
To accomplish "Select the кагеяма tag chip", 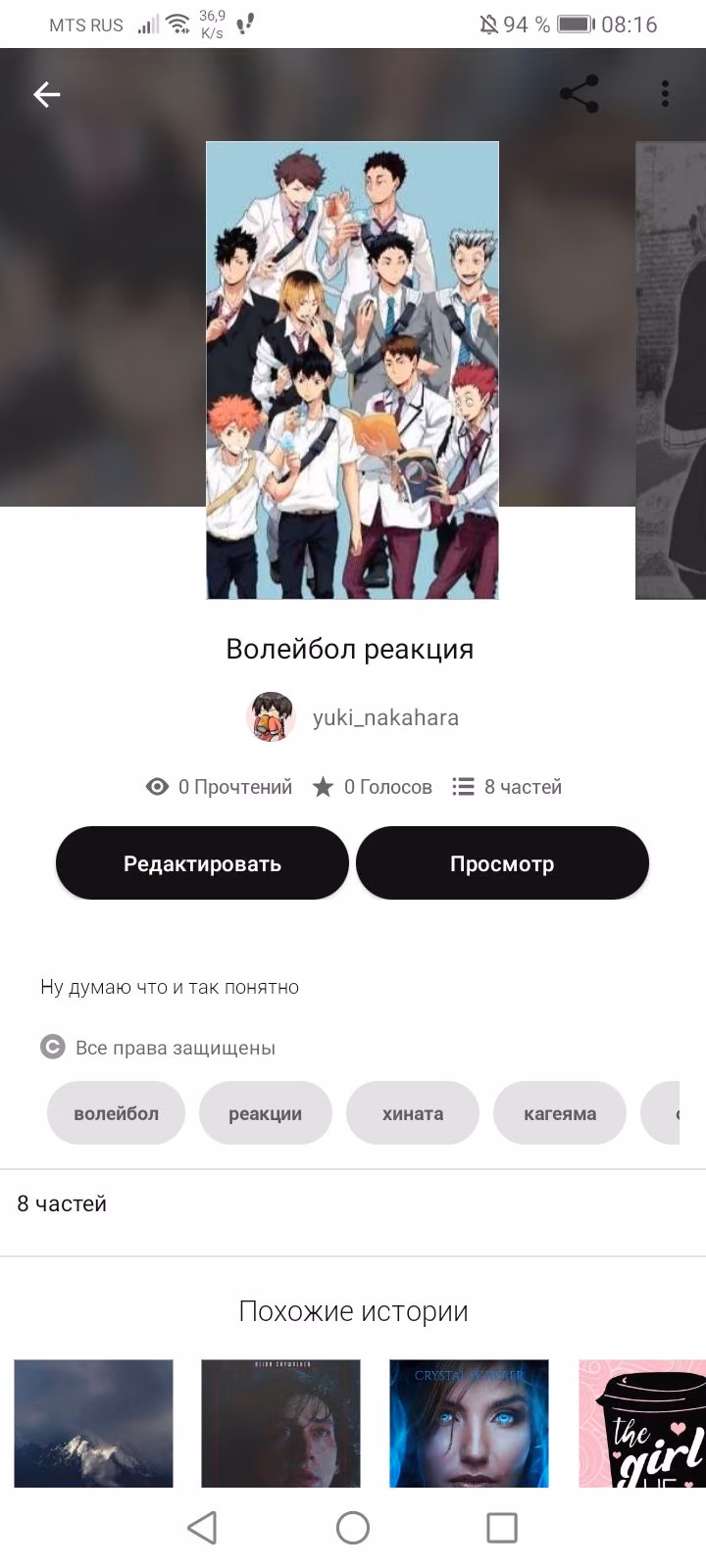I will [x=560, y=1113].
